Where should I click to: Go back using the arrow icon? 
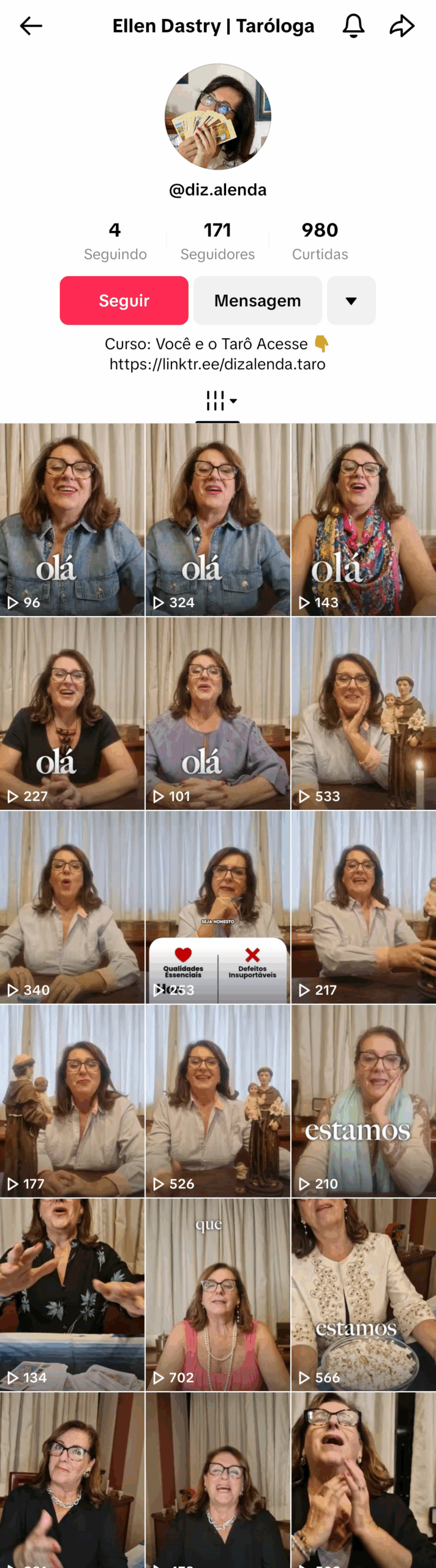31,26
